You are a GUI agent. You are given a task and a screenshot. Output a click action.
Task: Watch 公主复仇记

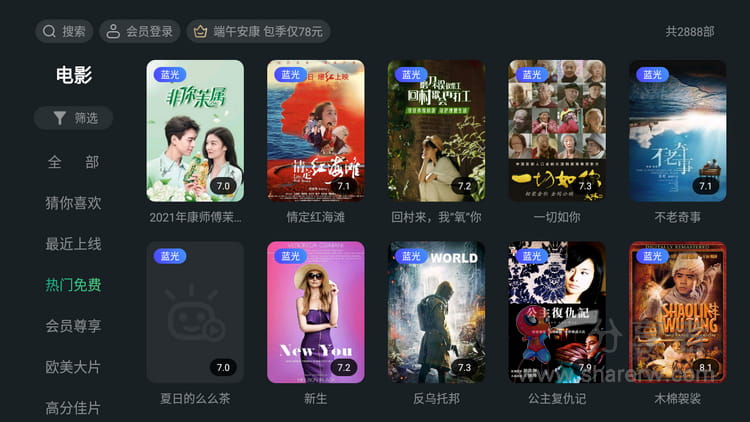(x=557, y=312)
